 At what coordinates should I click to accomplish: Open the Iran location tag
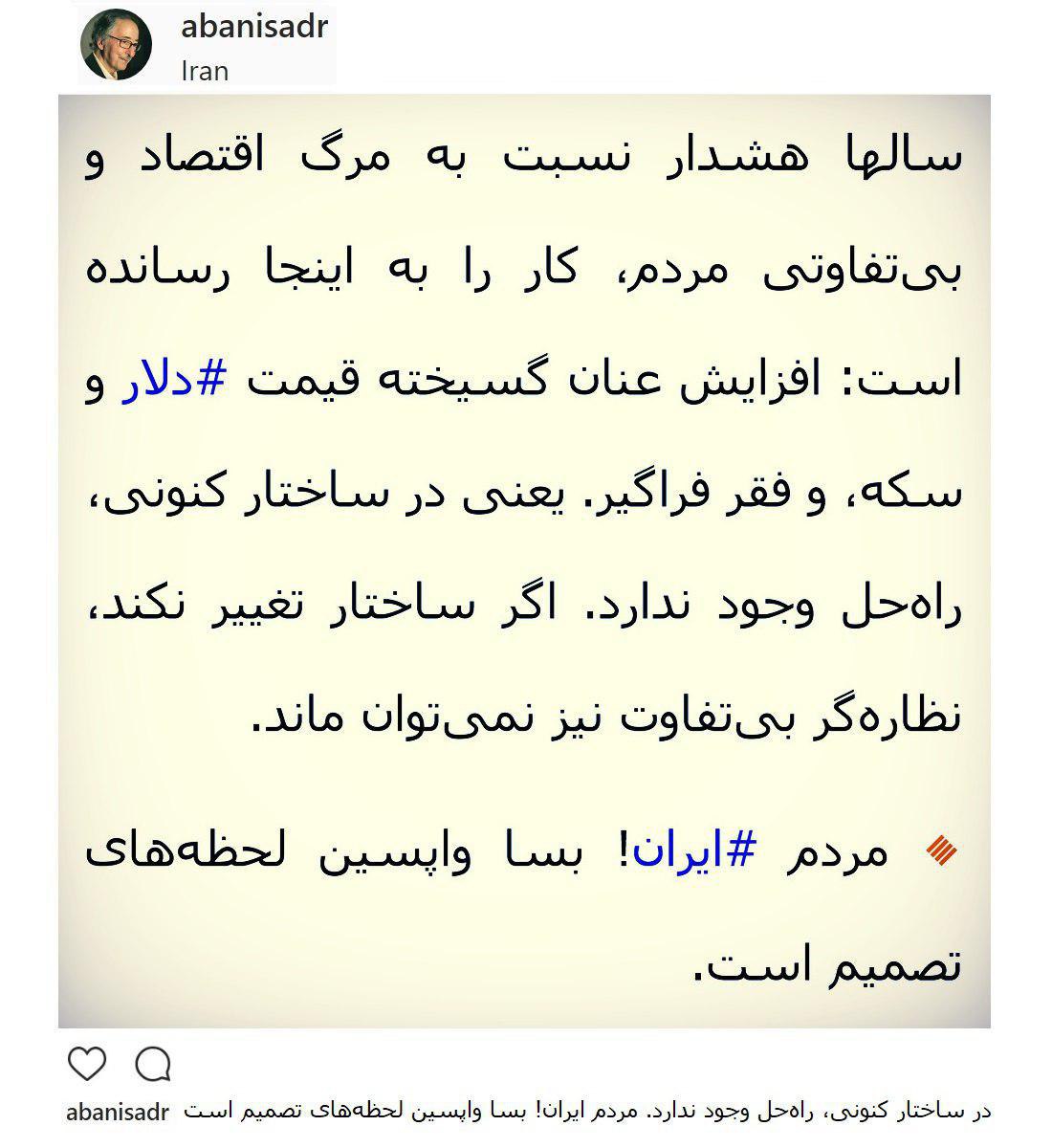pyautogui.click(x=204, y=71)
